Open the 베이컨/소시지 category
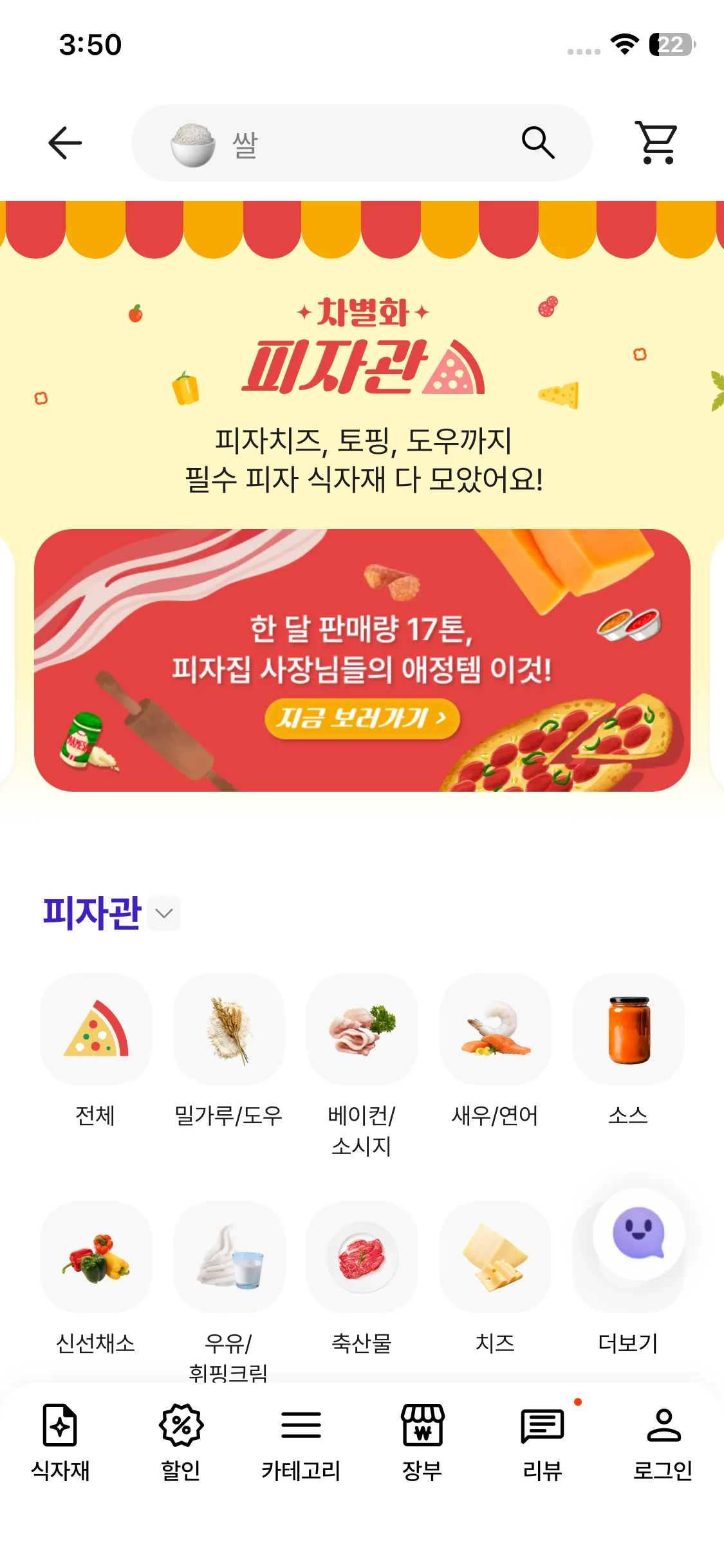Image resolution: width=724 pixels, height=1568 pixels. pos(362,1029)
